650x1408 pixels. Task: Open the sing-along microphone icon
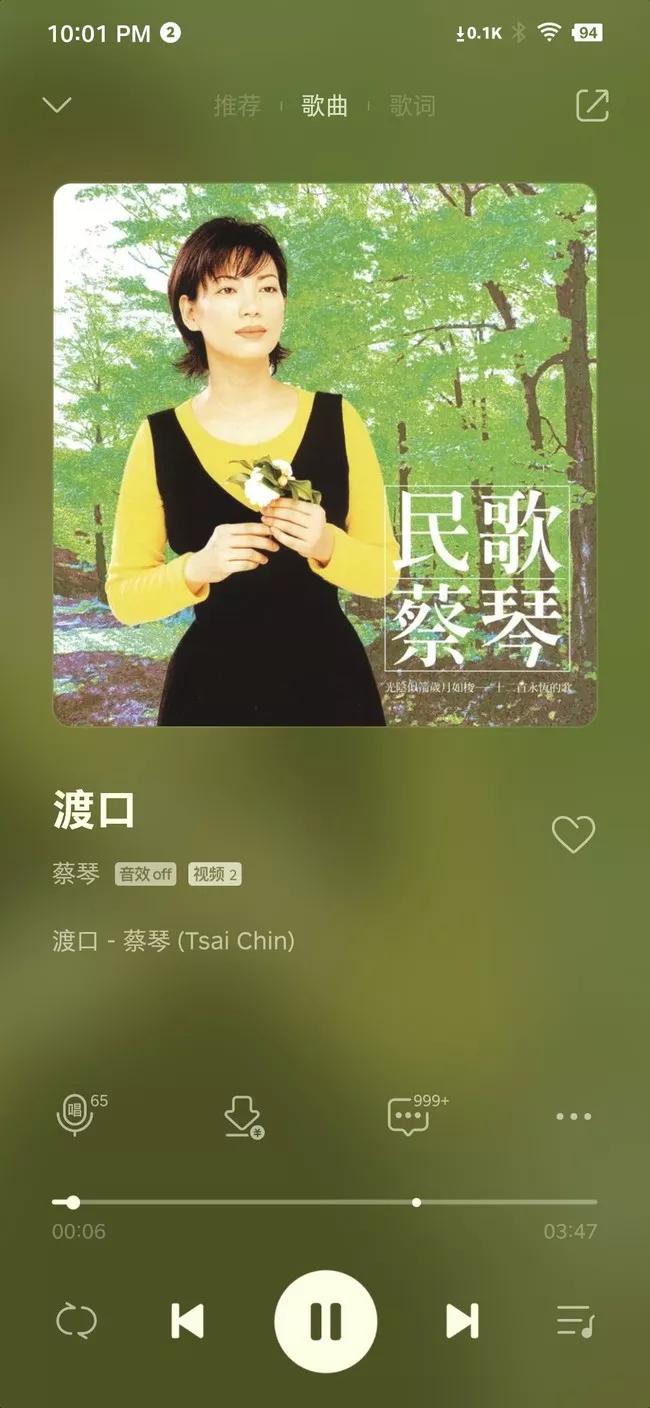[75, 1116]
